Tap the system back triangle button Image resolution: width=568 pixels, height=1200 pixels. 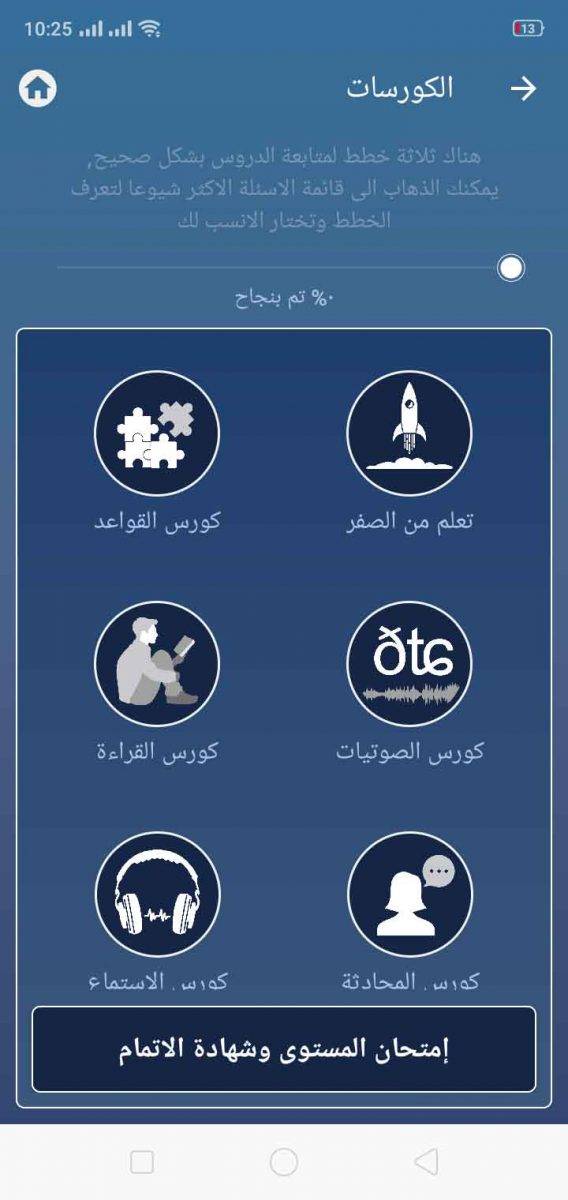[426, 1161]
